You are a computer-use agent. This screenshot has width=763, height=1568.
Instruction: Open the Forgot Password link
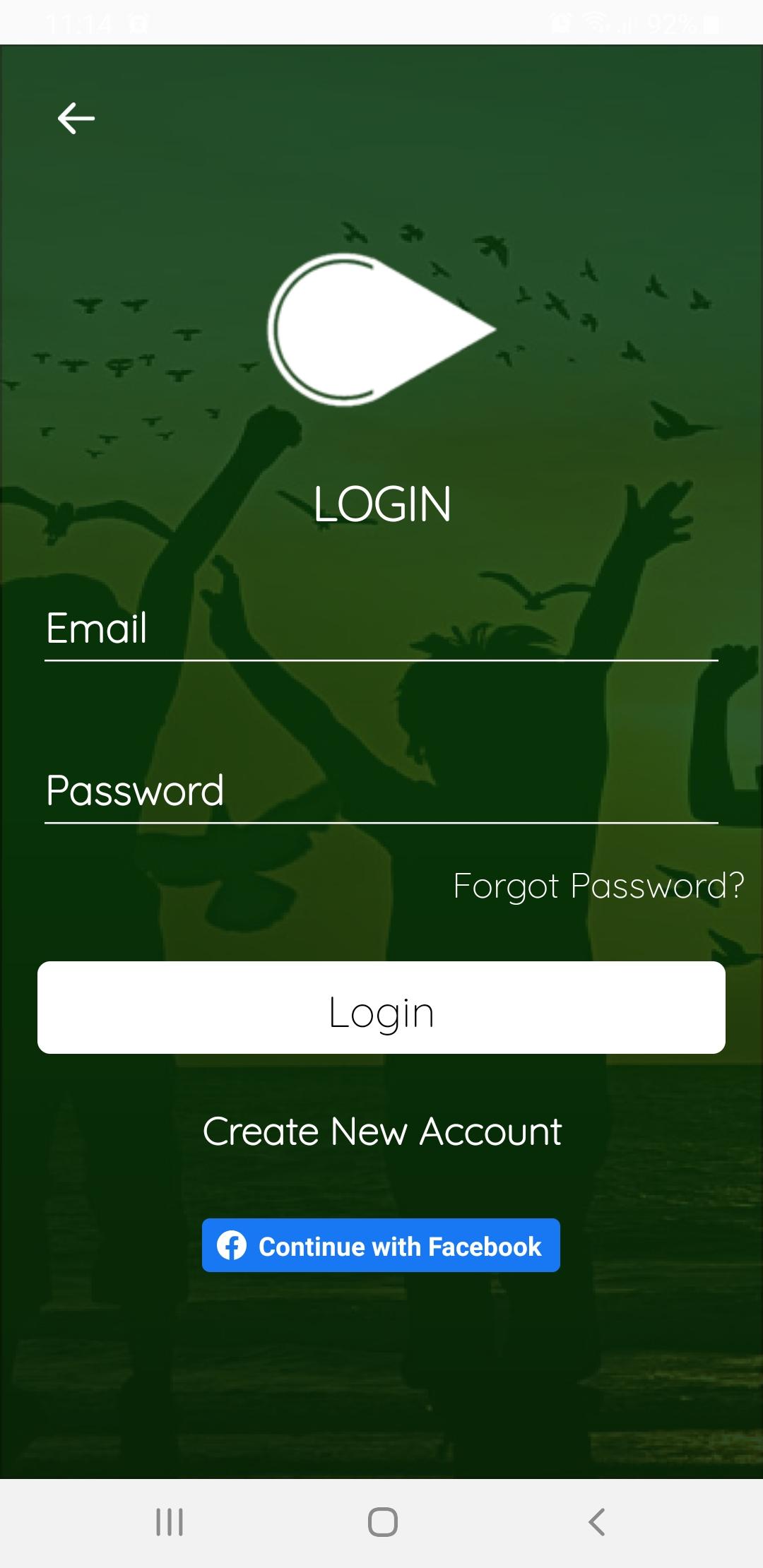598,886
